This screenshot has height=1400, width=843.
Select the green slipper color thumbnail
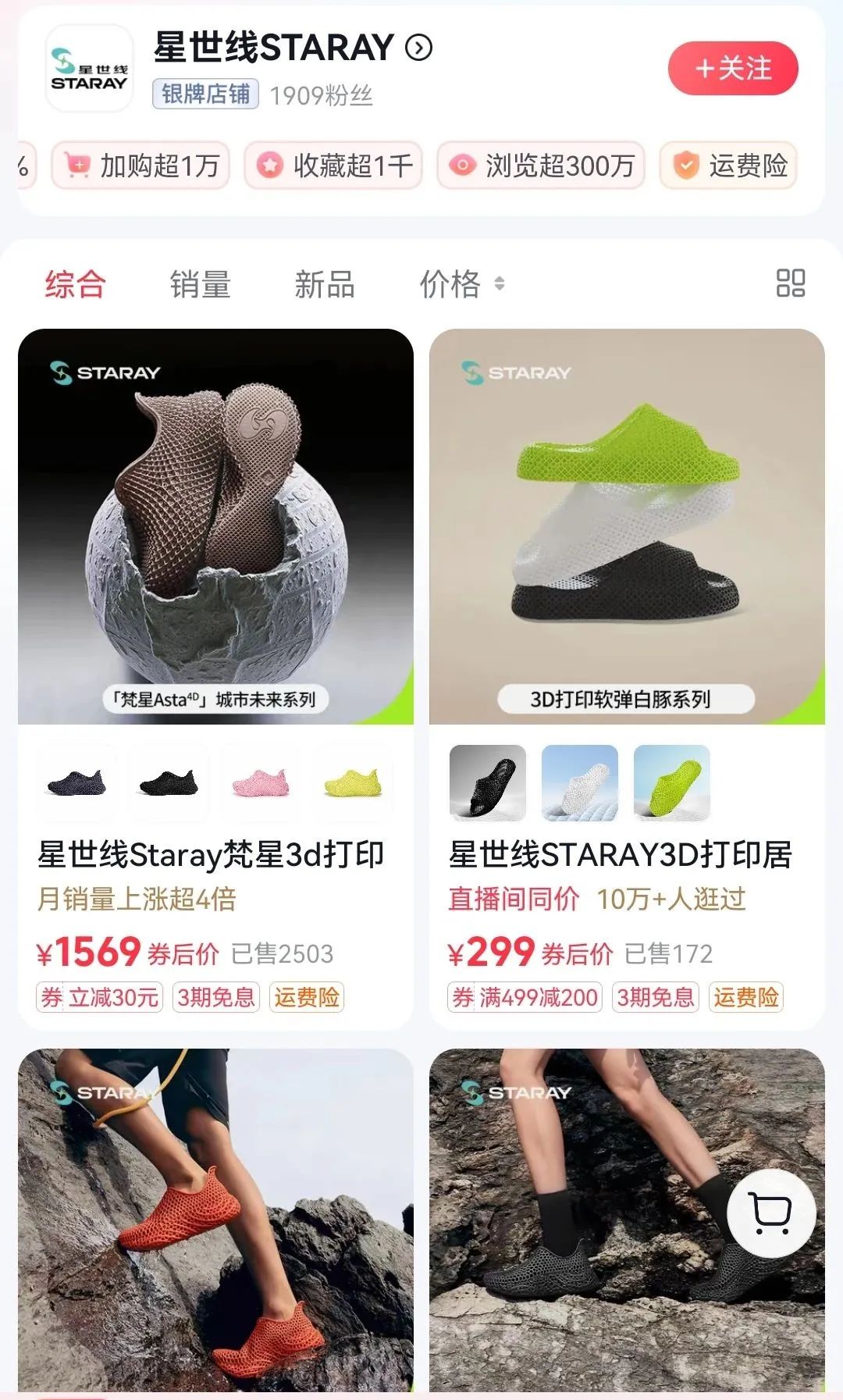point(671,782)
